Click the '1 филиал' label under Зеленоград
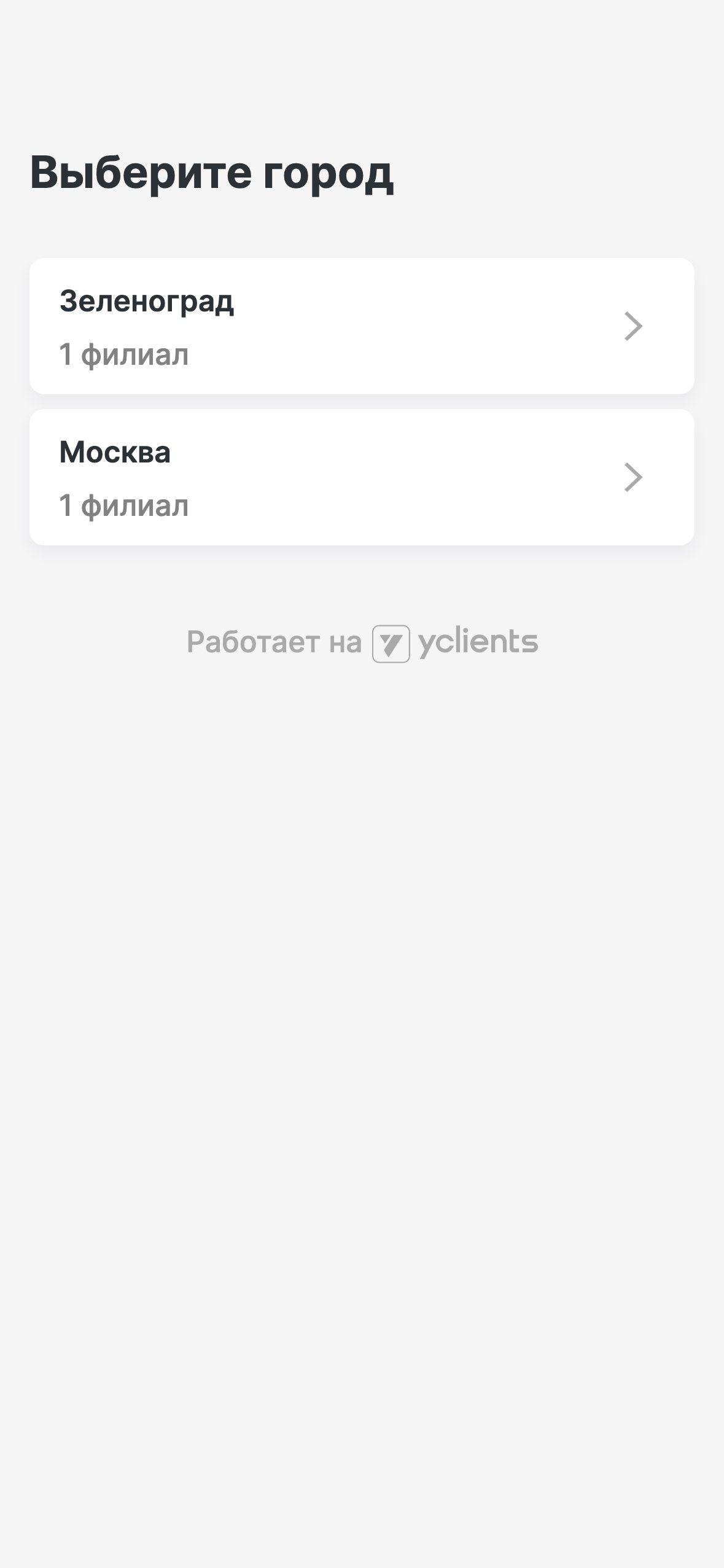This screenshot has width=724, height=1568. click(123, 354)
